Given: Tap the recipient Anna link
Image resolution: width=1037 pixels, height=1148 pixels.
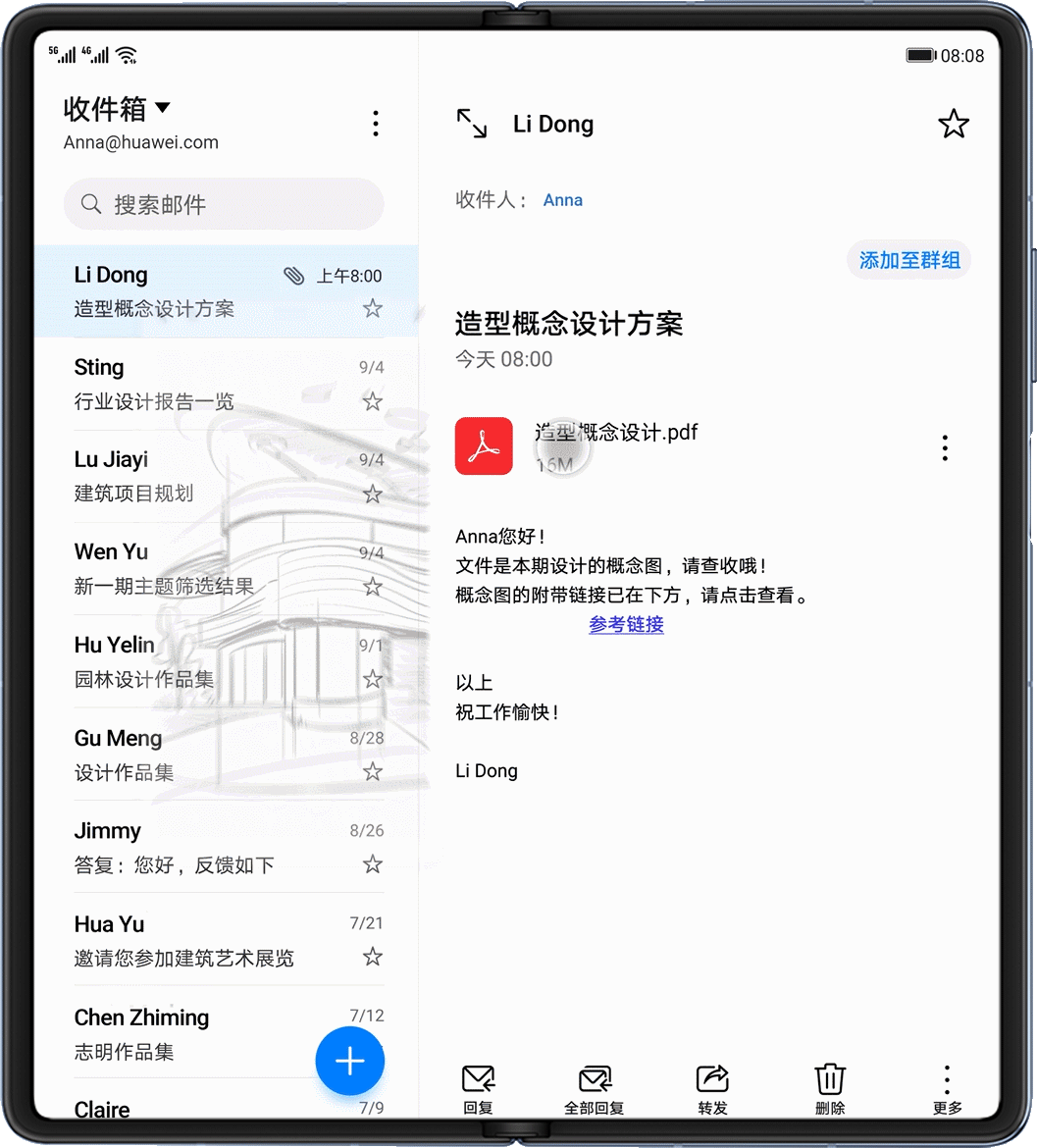Looking at the screenshot, I should pos(563,200).
